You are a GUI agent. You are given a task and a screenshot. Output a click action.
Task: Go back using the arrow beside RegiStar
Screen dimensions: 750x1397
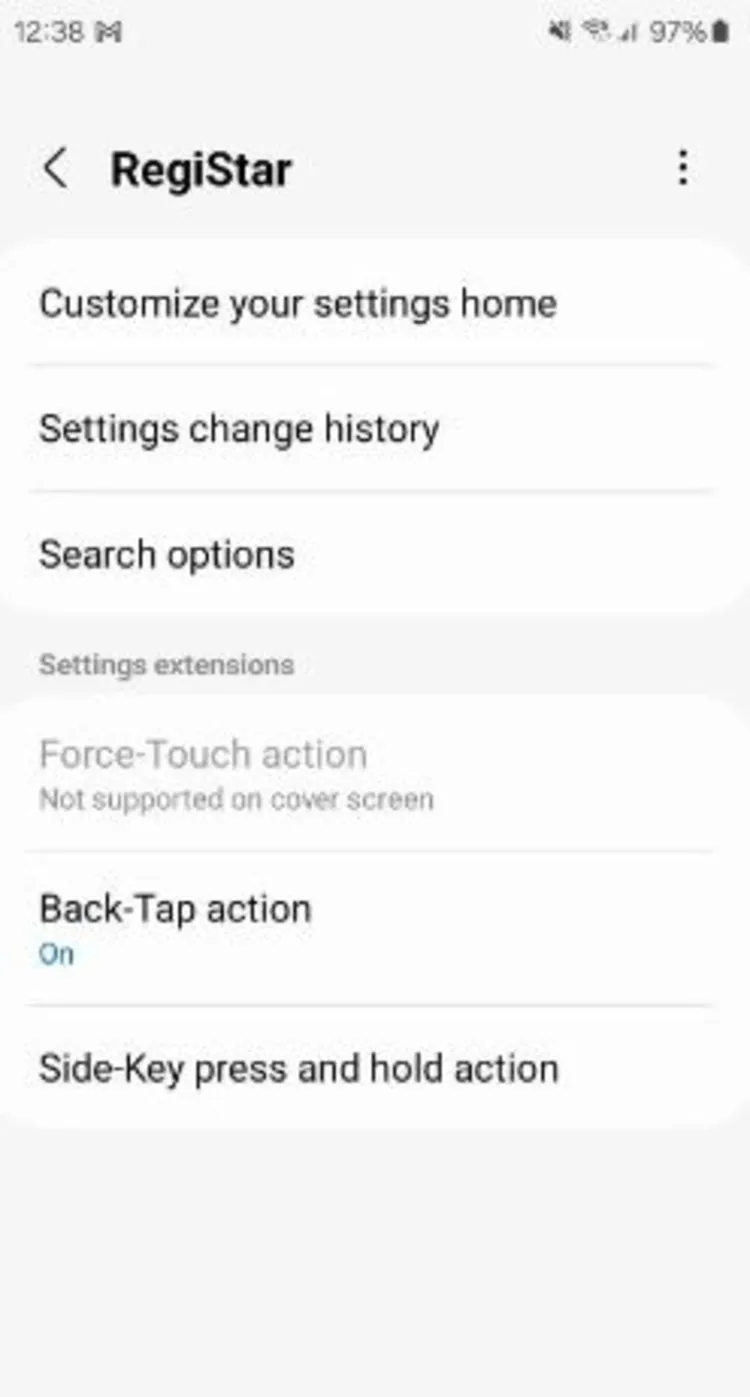tap(56, 169)
